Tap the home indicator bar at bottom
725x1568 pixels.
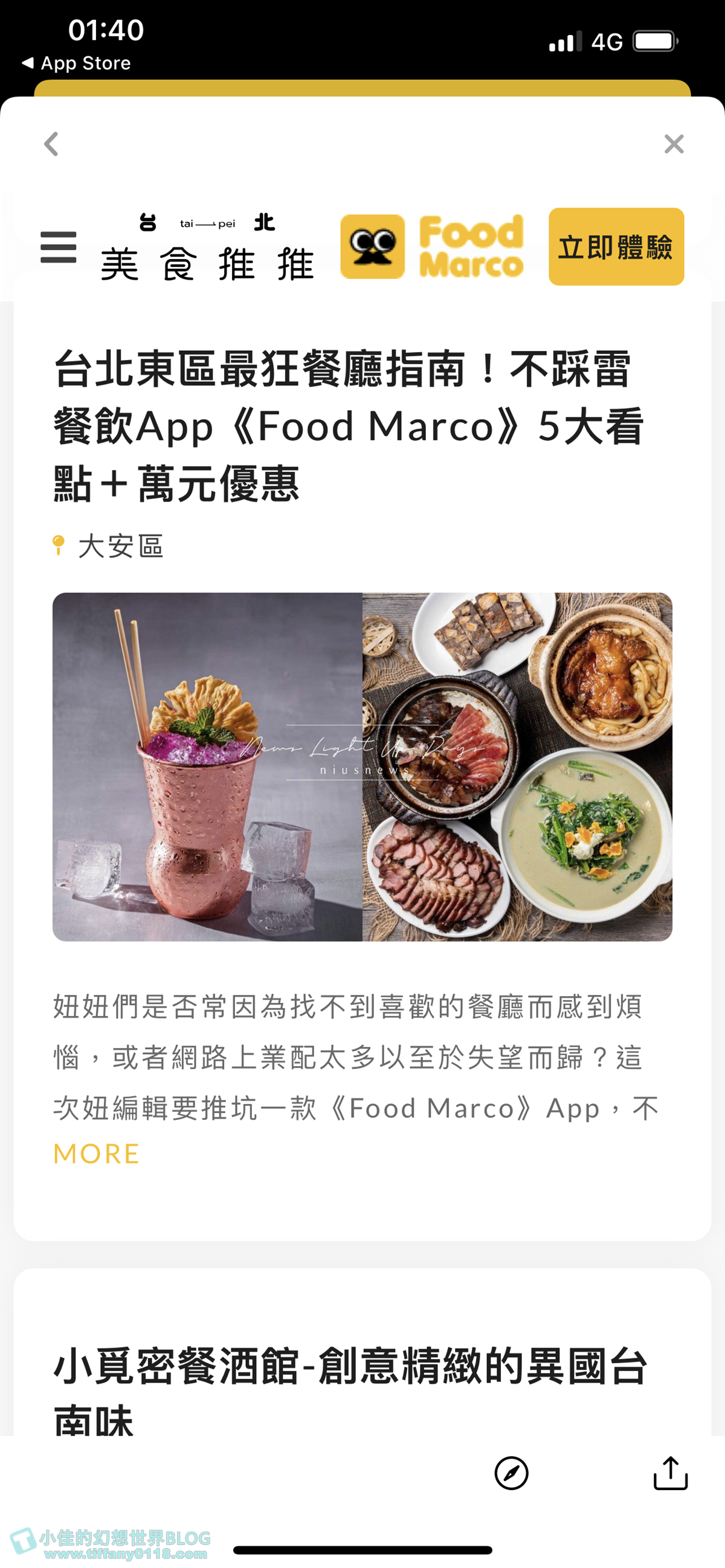coord(362,1549)
